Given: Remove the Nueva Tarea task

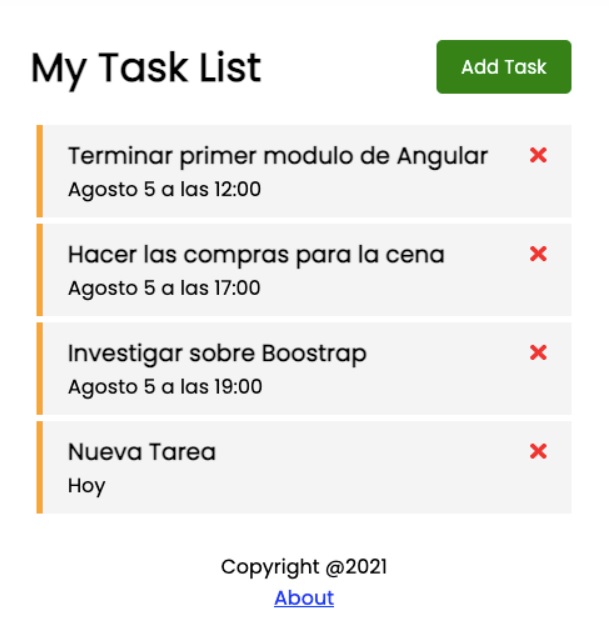Looking at the screenshot, I should (538, 451).
